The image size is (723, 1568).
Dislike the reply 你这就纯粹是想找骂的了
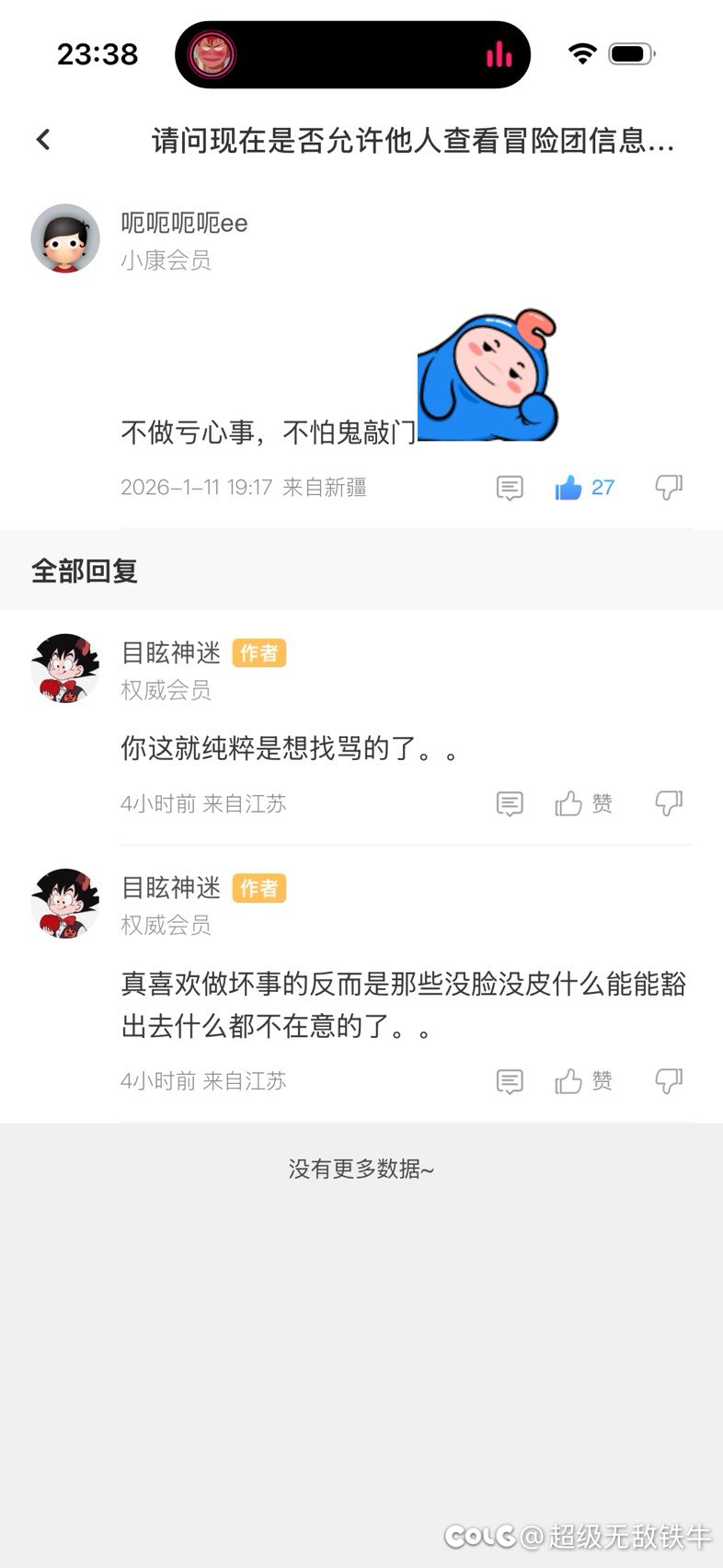point(669,803)
